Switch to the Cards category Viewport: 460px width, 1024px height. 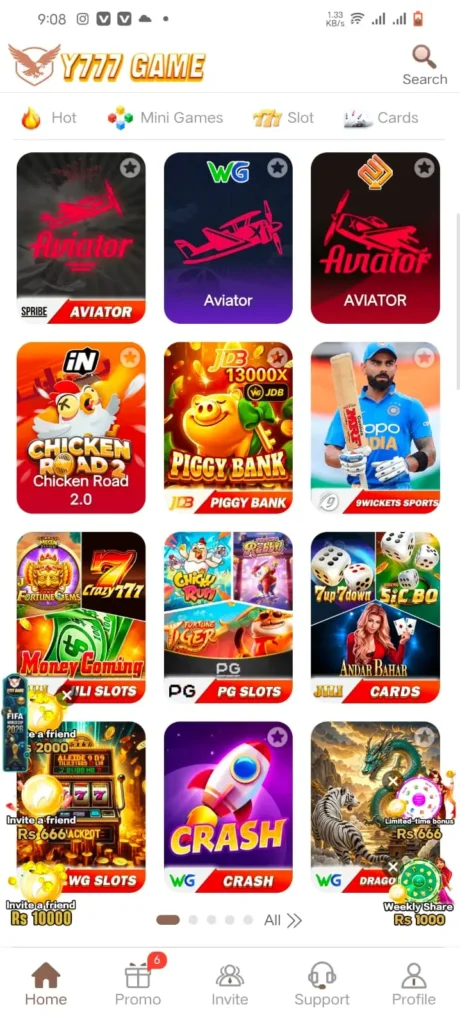pos(381,118)
